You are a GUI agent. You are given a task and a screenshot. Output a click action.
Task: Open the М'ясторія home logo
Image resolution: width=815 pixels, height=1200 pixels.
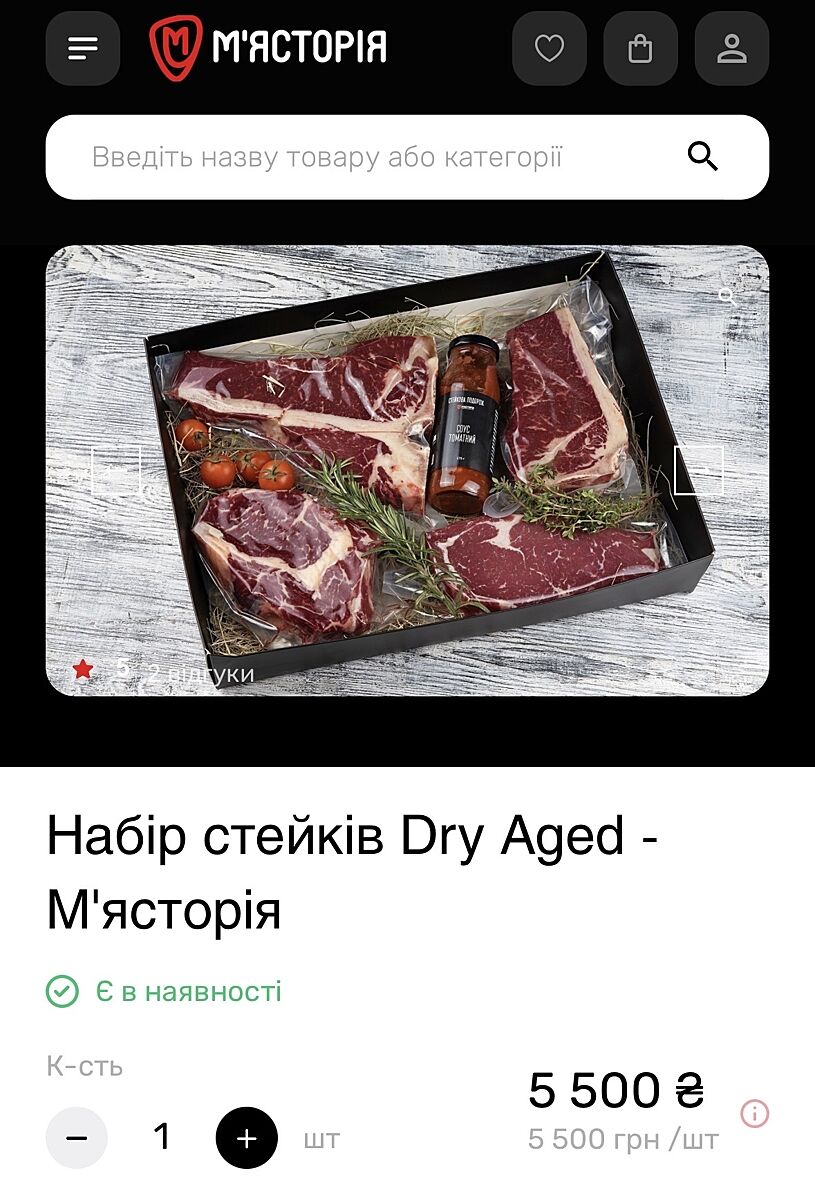[x=268, y=47]
